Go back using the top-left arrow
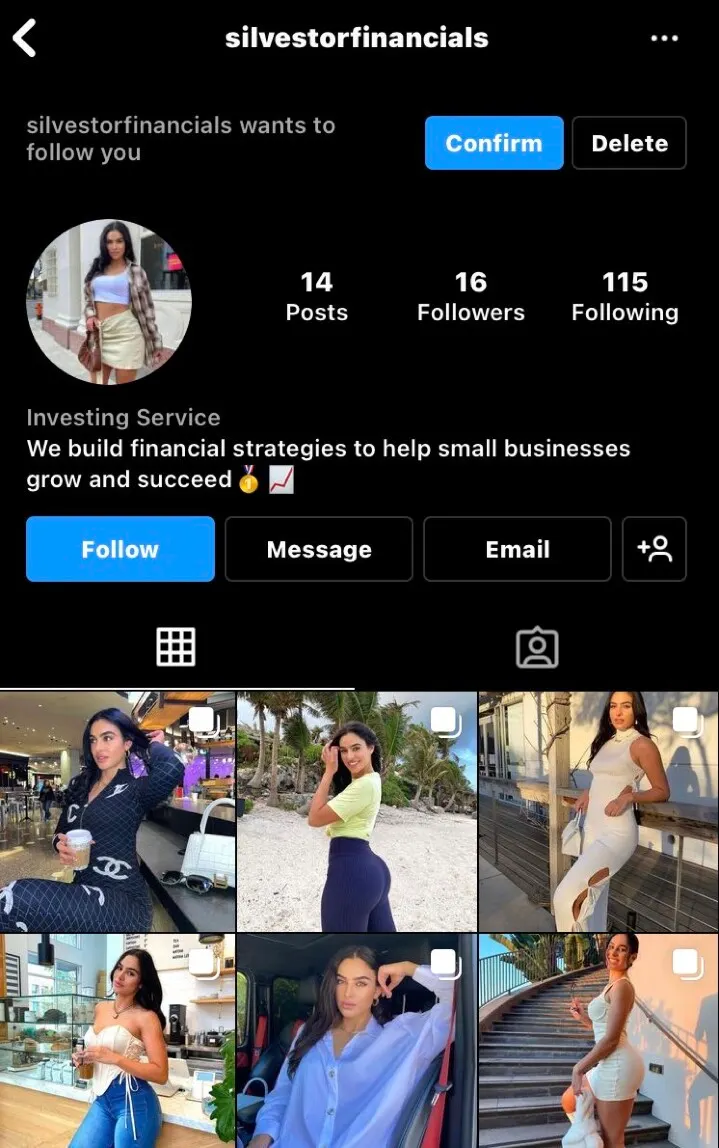 (25, 39)
